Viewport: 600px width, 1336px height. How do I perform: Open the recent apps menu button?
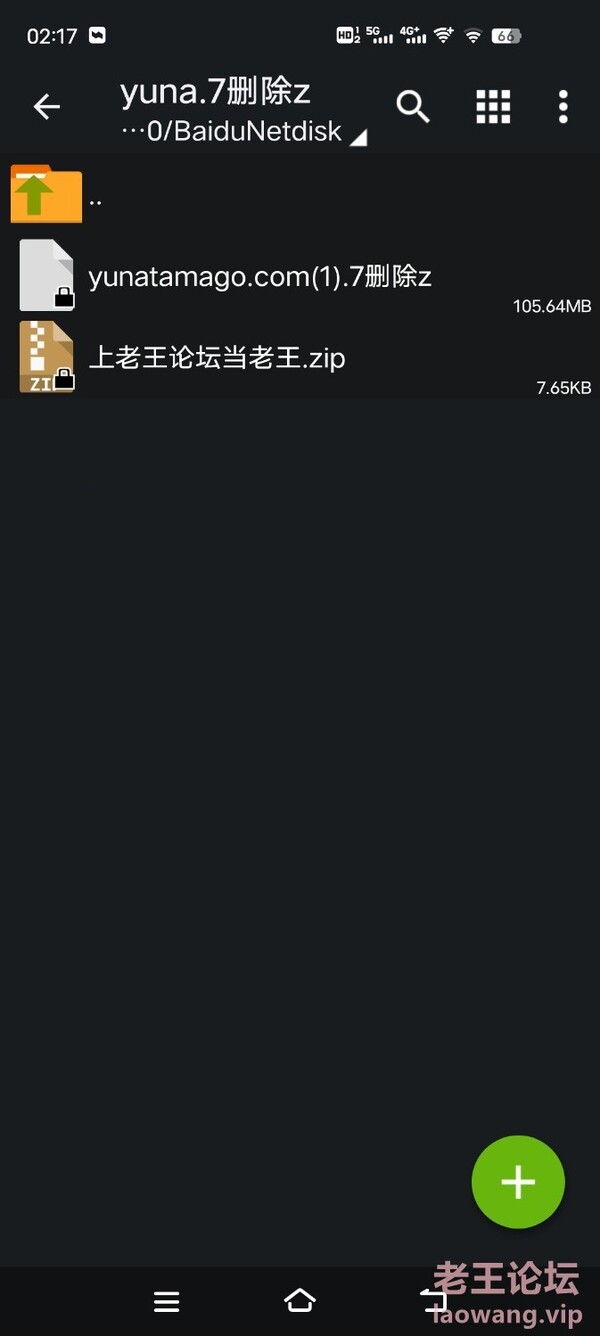pos(166,1301)
